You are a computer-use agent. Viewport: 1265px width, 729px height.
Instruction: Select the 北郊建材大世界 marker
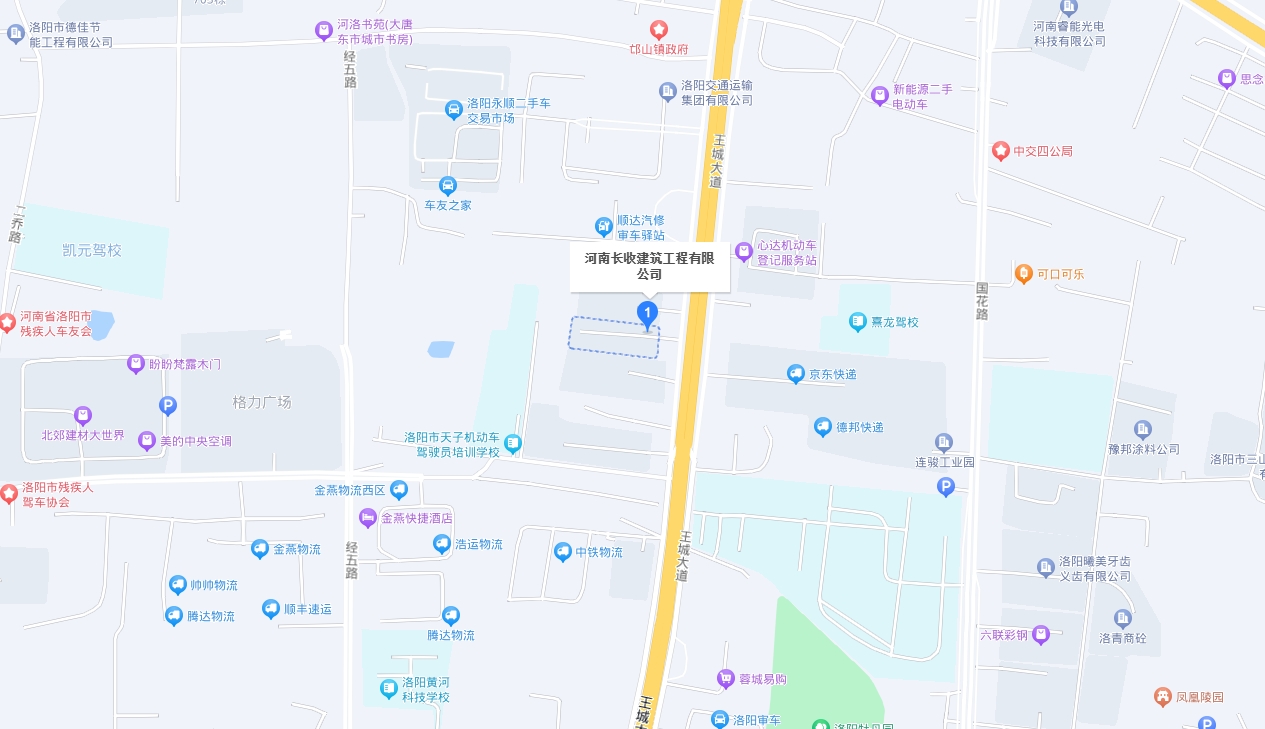83,415
